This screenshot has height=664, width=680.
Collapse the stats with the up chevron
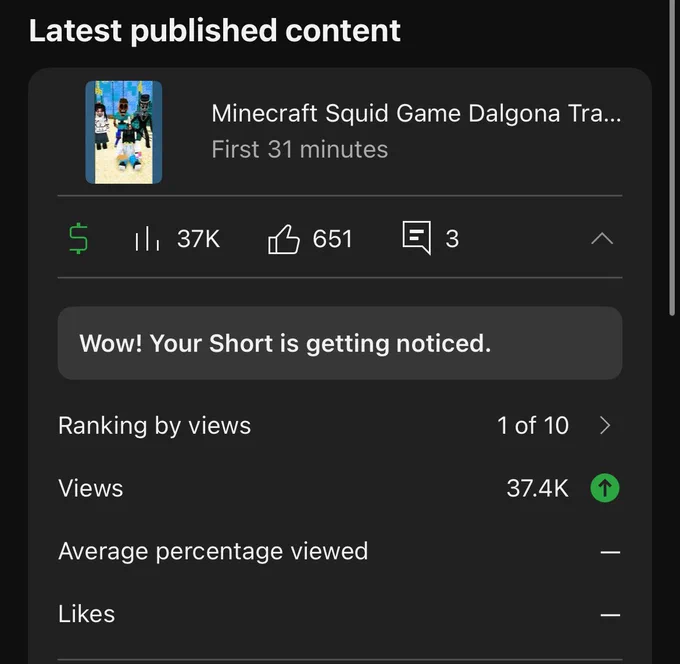coord(602,239)
